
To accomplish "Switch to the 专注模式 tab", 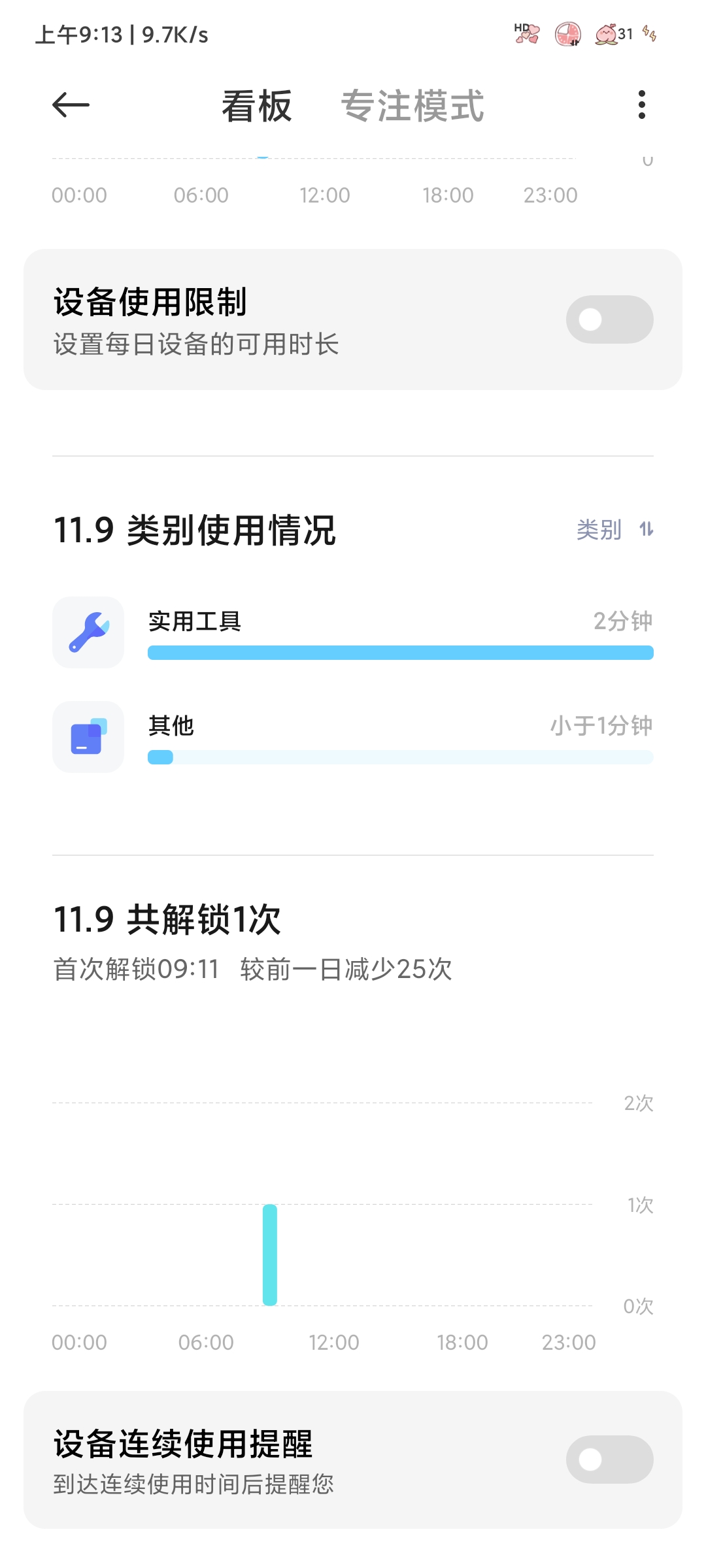I will [412, 106].
